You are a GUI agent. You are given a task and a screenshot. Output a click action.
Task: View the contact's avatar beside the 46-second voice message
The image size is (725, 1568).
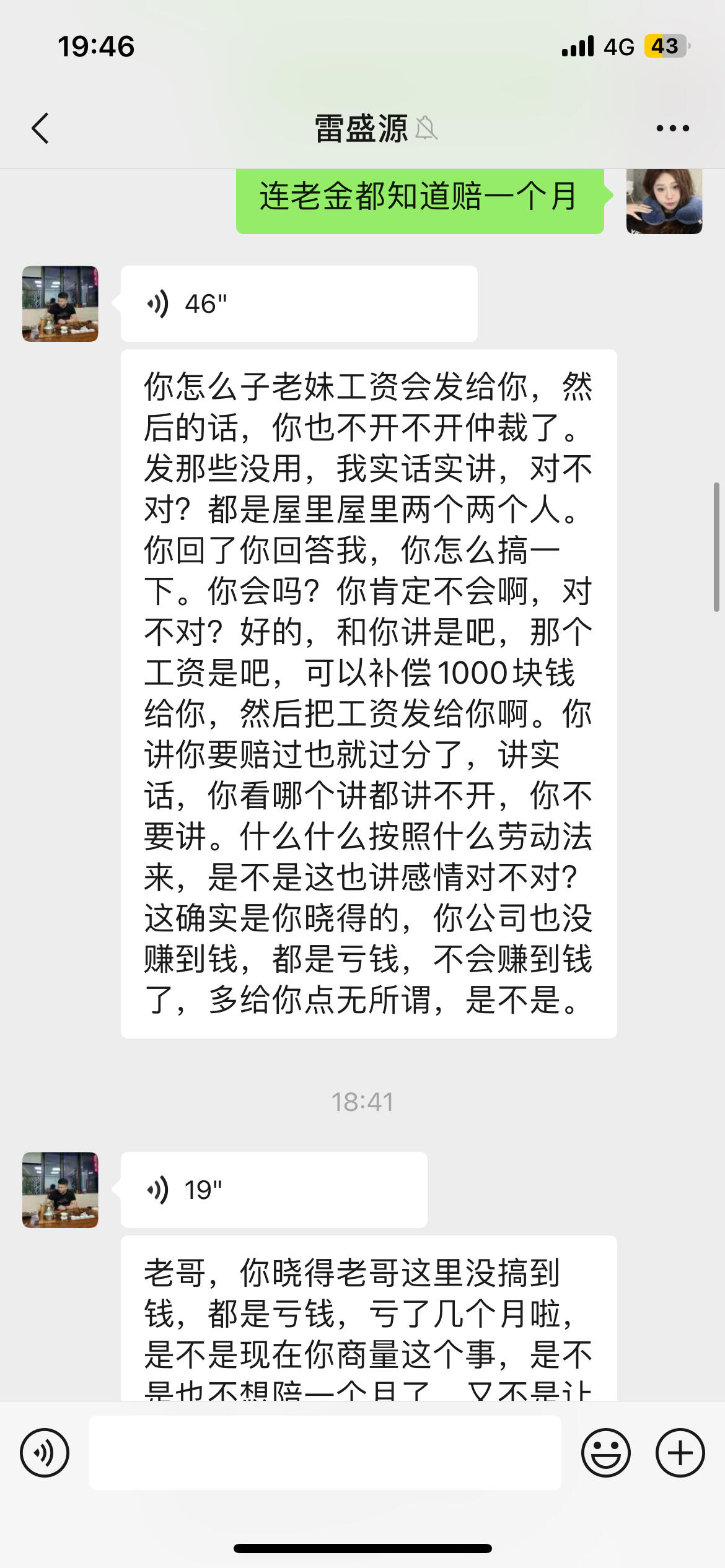[x=60, y=304]
